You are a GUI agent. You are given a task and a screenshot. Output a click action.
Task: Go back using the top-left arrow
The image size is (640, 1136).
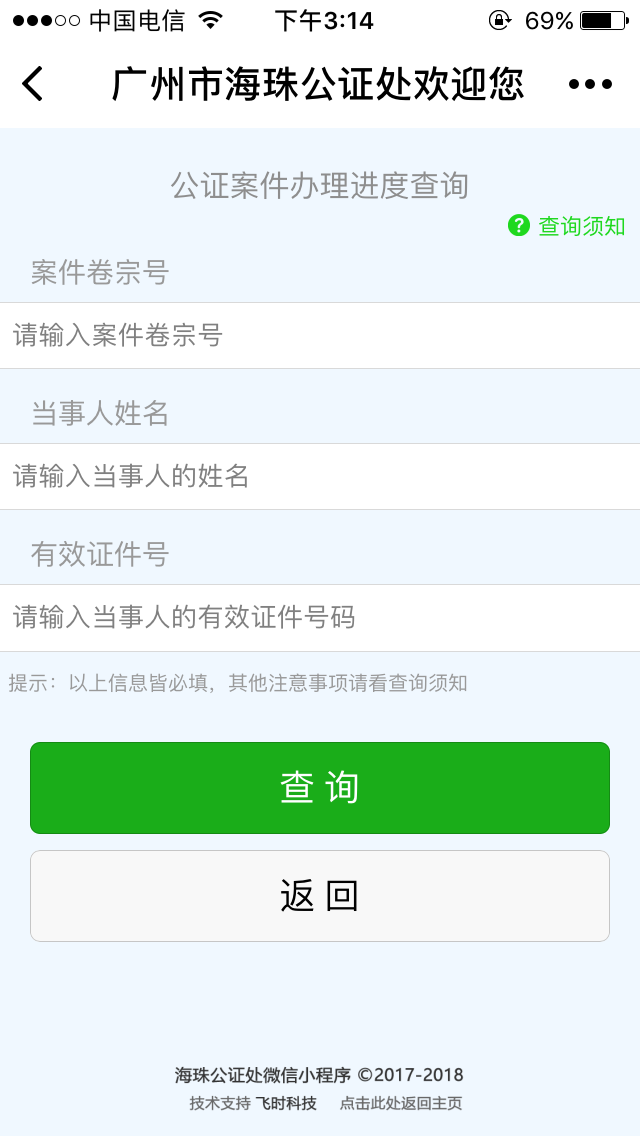[x=33, y=84]
